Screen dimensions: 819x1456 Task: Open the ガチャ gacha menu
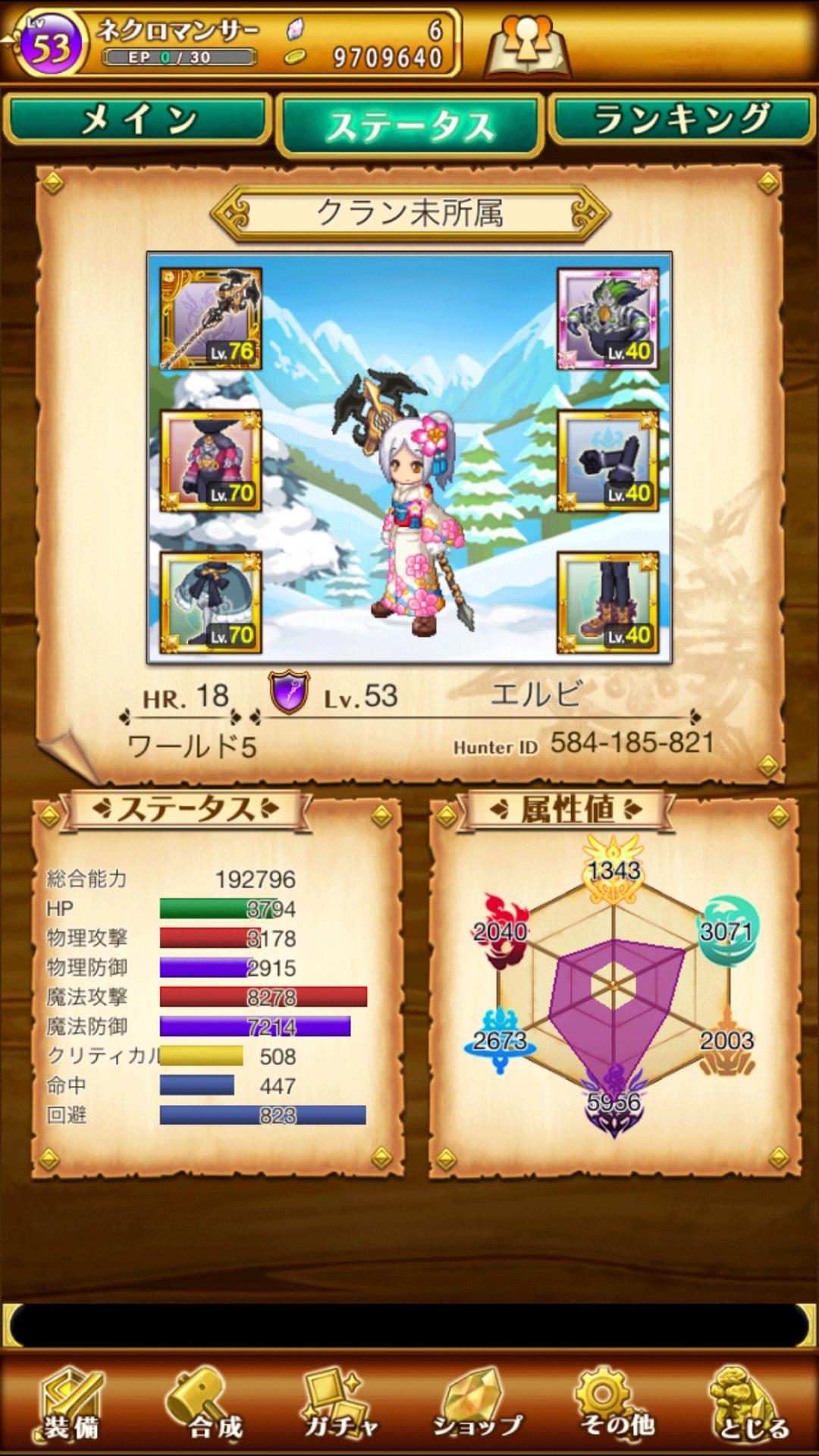340,1404
